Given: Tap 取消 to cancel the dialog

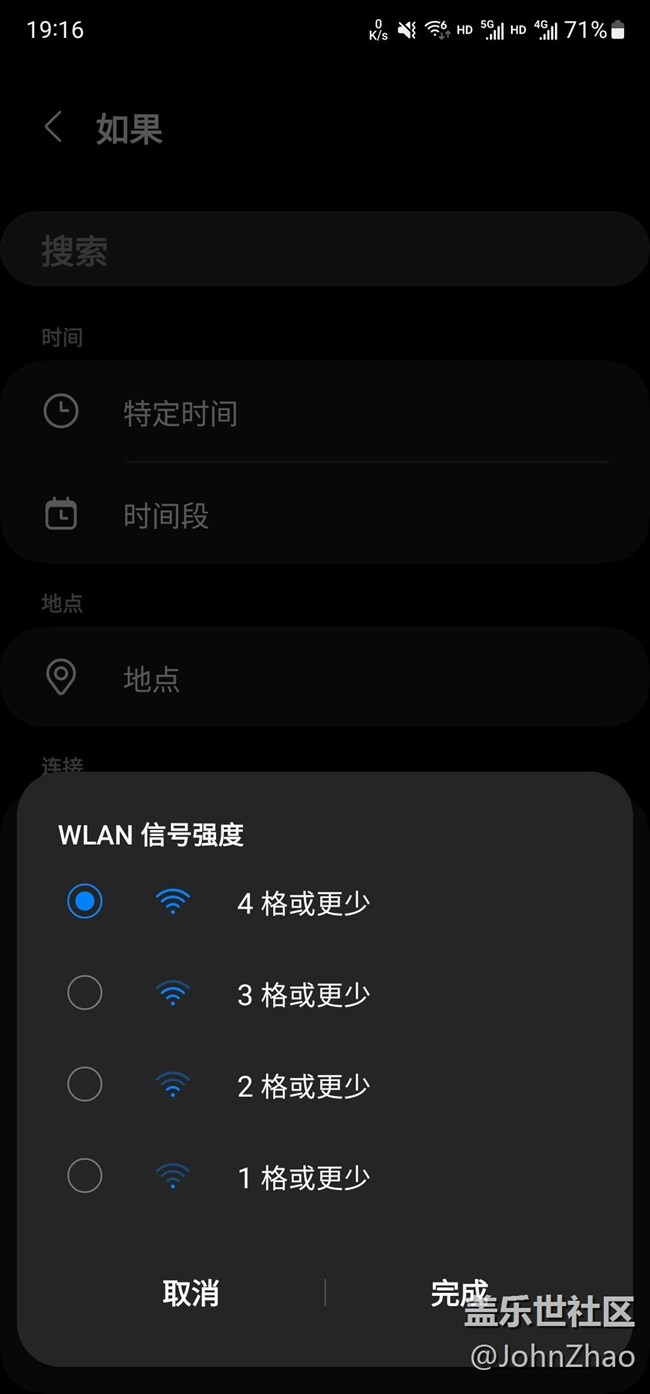Looking at the screenshot, I should click(x=191, y=1293).
